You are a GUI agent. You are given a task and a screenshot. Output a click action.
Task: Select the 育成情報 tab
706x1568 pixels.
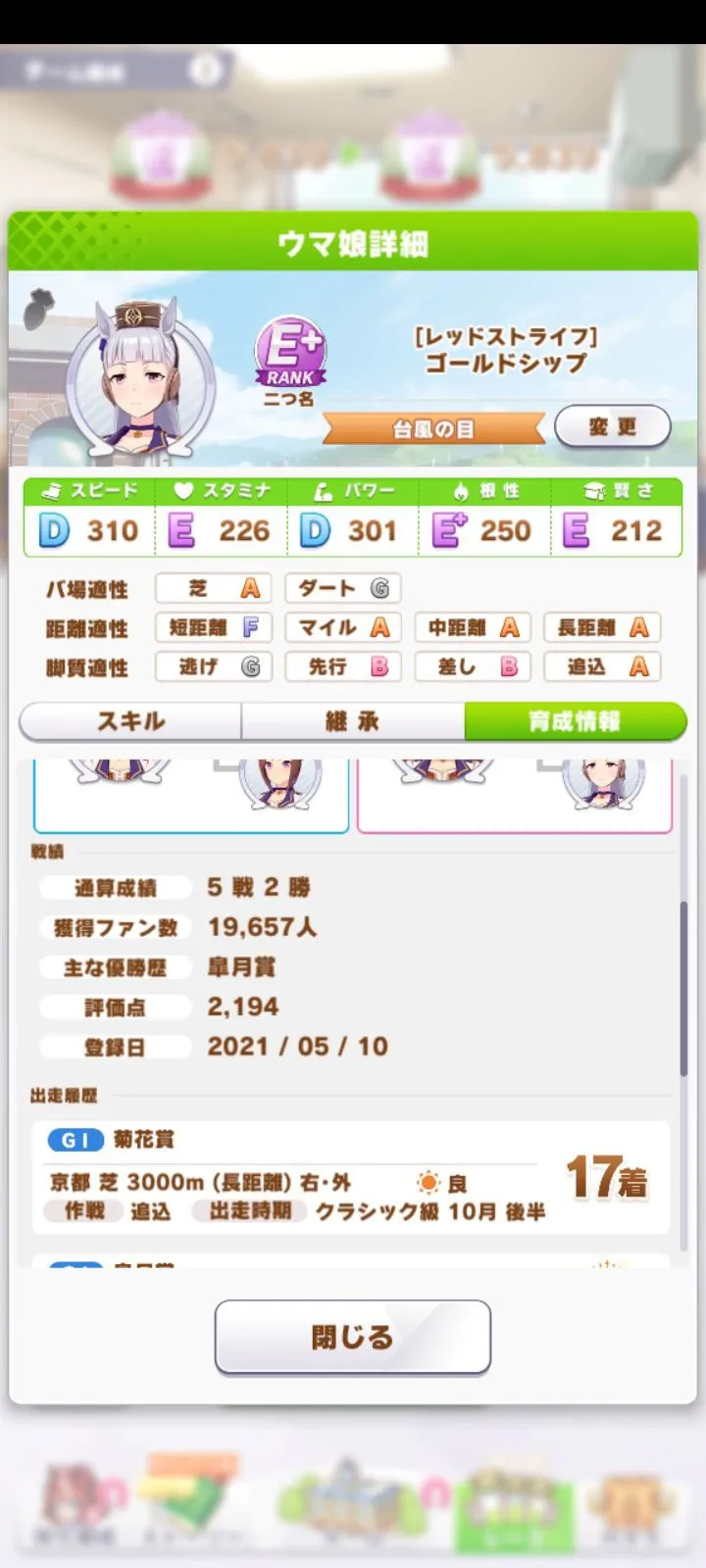pyautogui.click(x=575, y=721)
